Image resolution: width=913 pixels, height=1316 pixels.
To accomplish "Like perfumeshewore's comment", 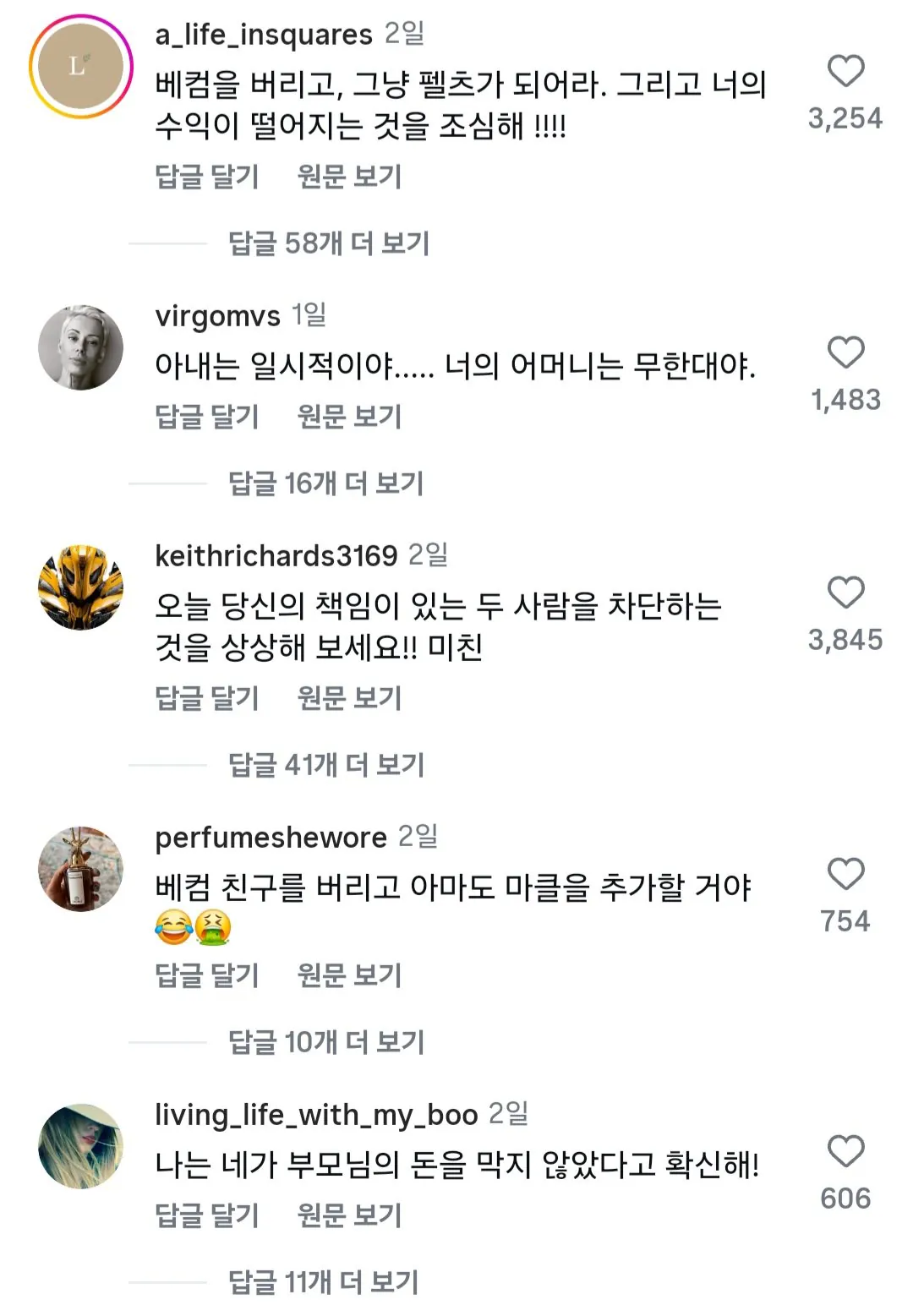I will (845, 874).
